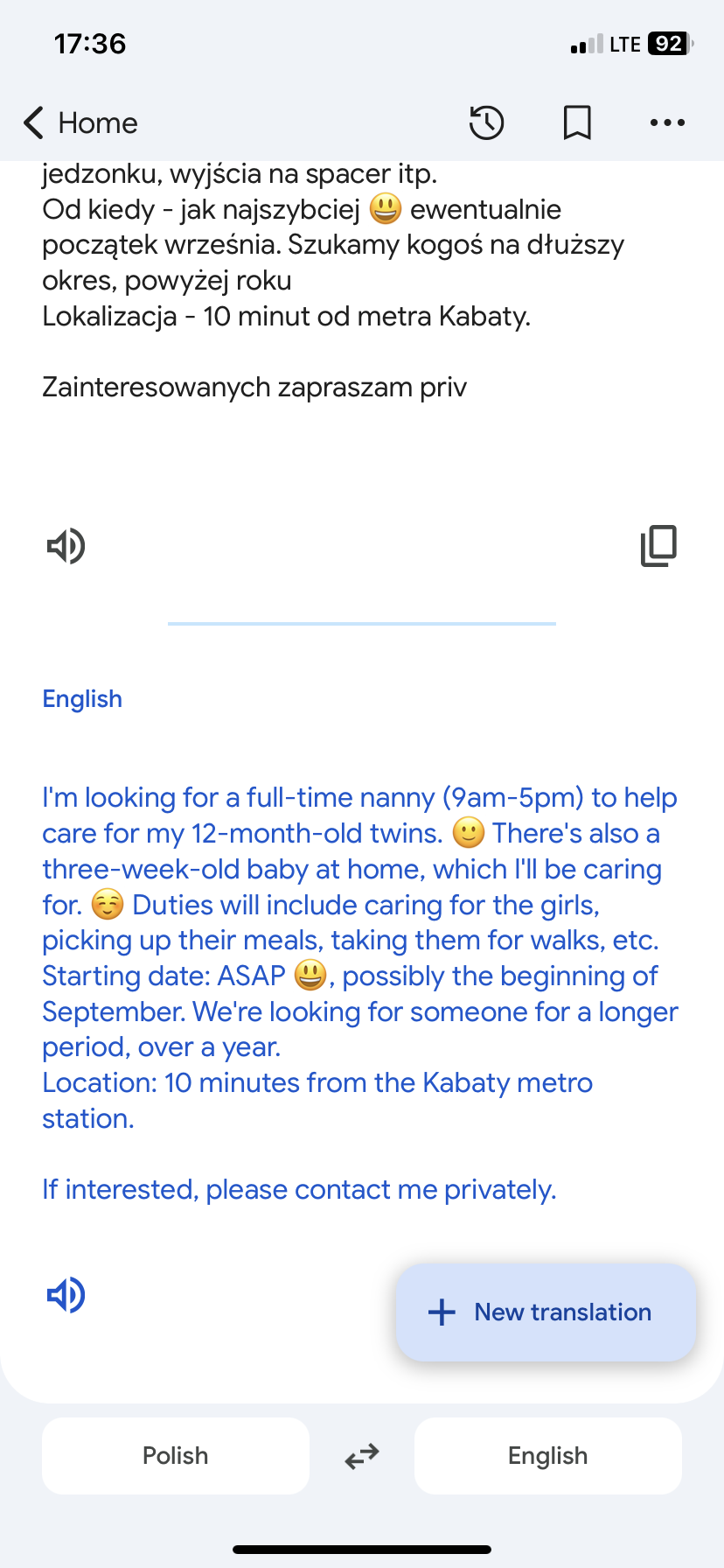Listen to the Polish source text
Viewport: 724px width, 1568px height.
(66, 546)
